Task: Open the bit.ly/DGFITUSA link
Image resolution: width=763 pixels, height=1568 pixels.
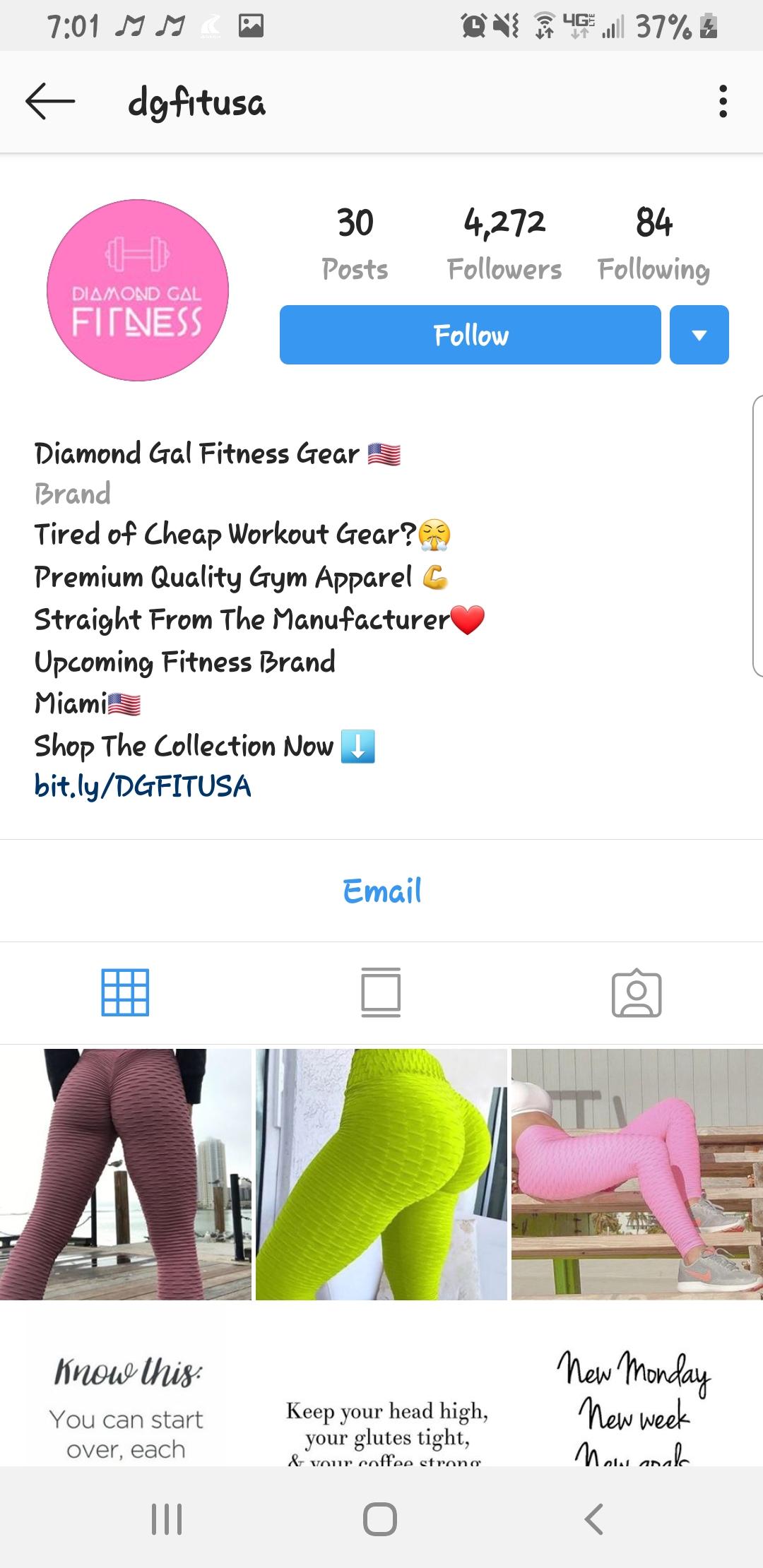Action: click(143, 786)
